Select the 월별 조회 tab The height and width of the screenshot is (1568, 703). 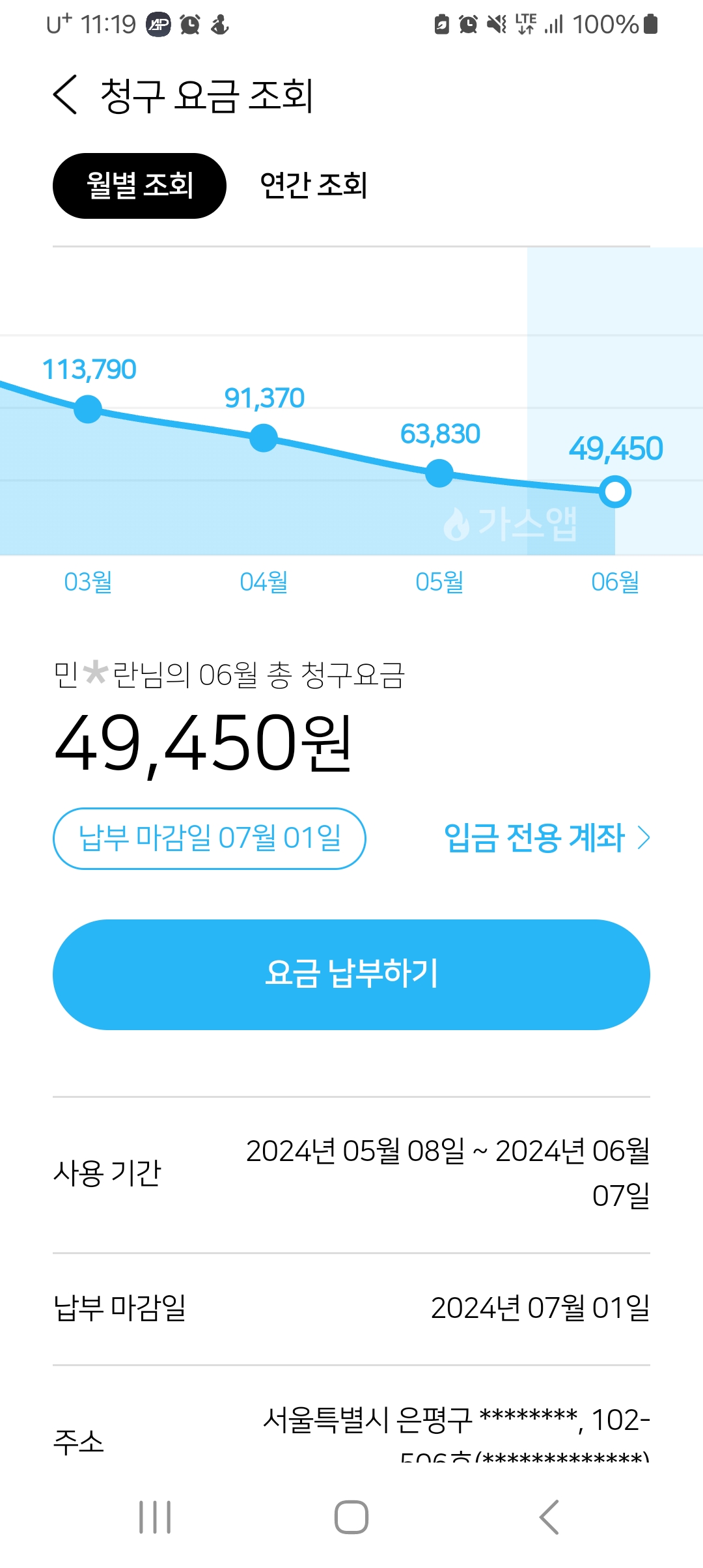coord(139,186)
